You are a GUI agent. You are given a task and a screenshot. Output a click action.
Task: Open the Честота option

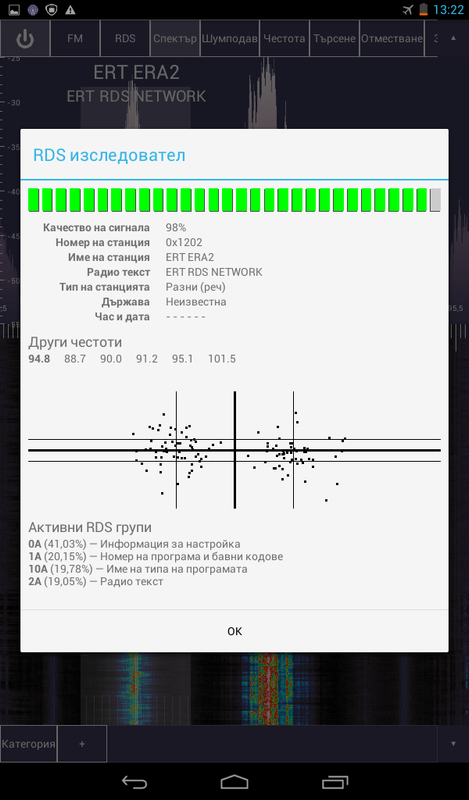tap(284, 38)
